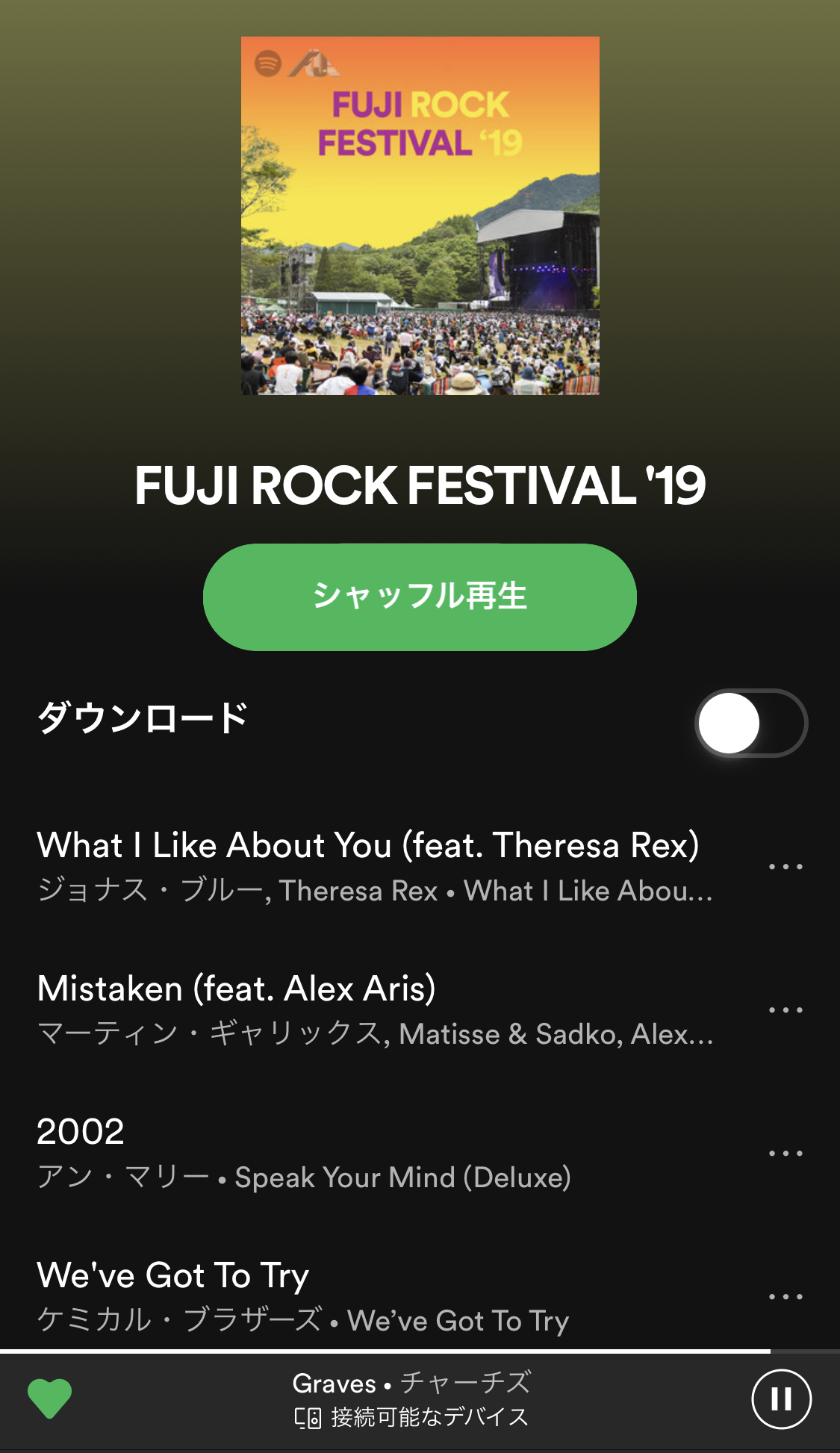Start shuffle play with シャッフル再生 button
The image size is (840, 1453).
tap(420, 597)
